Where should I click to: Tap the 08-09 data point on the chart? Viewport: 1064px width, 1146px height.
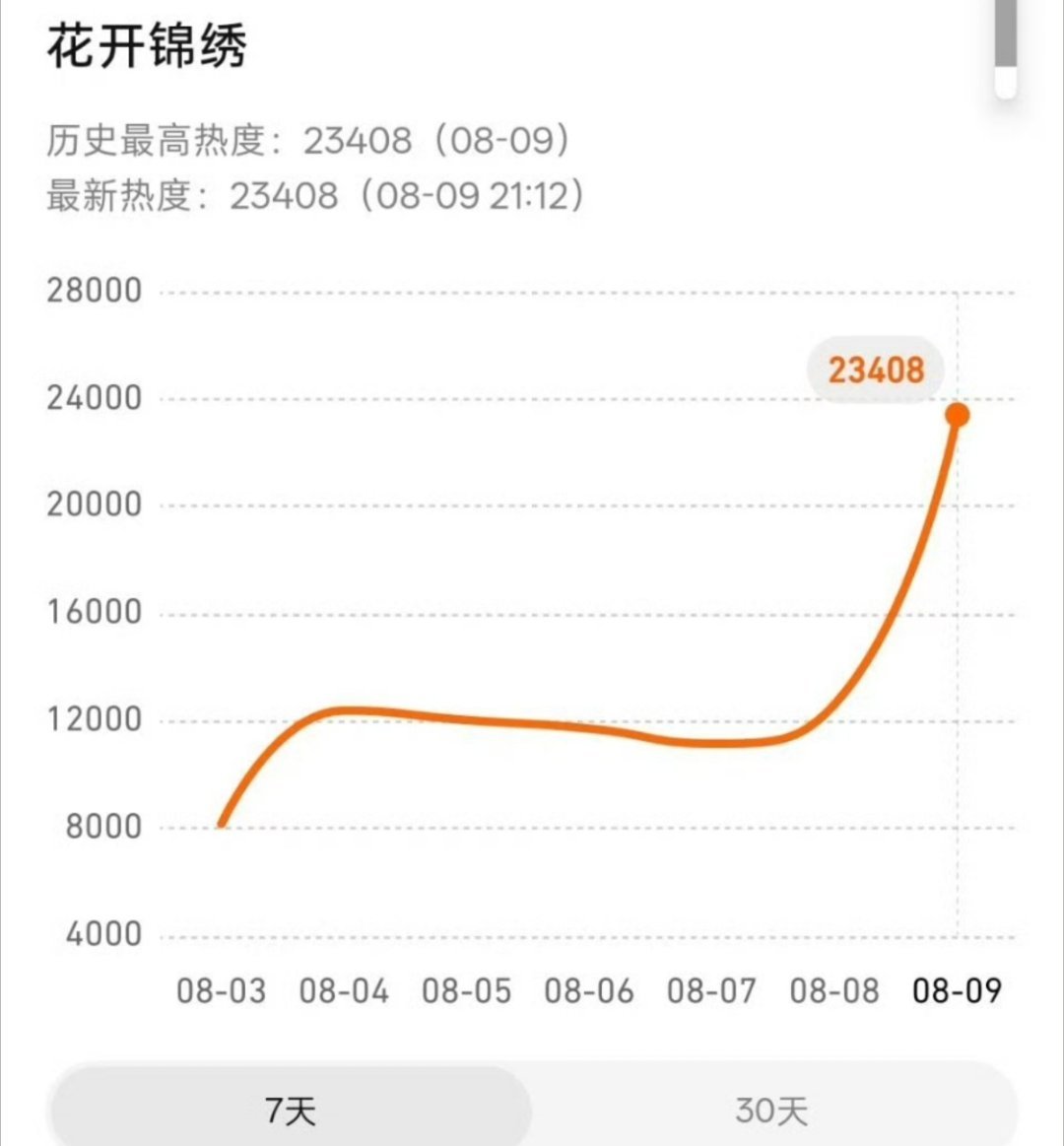tap(958, 415)
